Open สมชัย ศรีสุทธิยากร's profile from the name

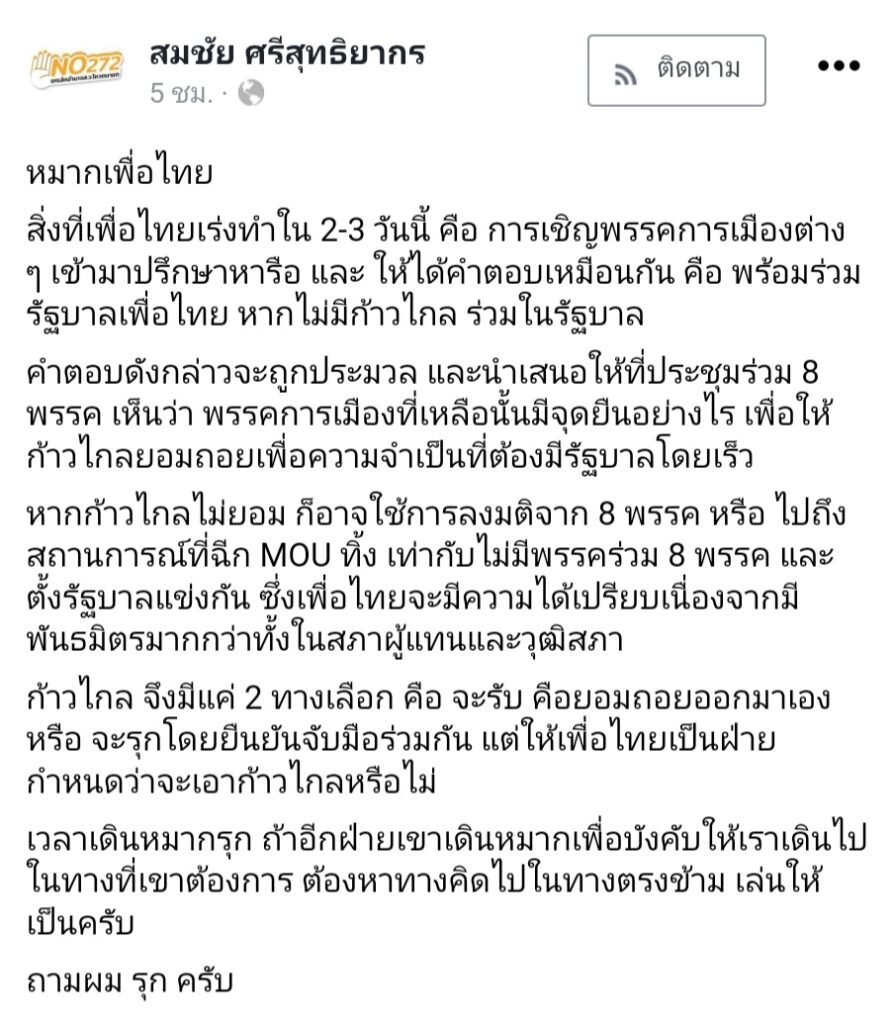pos(287,51)
